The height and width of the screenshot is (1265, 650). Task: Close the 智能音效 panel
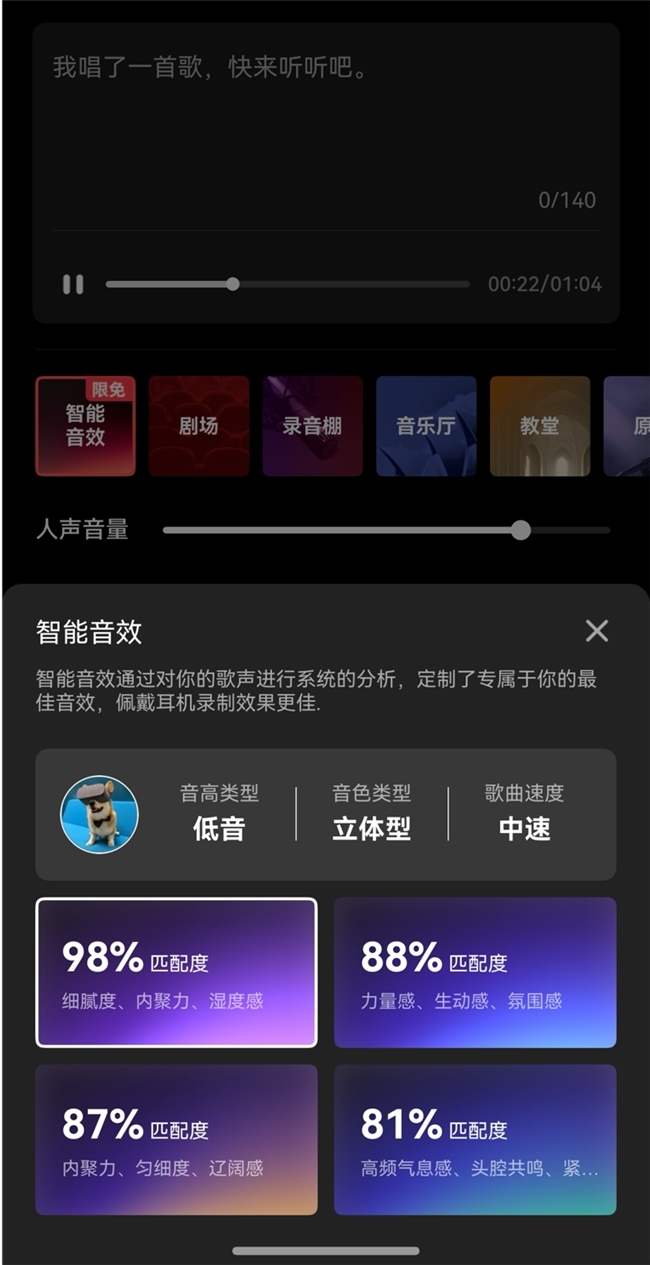597,631
